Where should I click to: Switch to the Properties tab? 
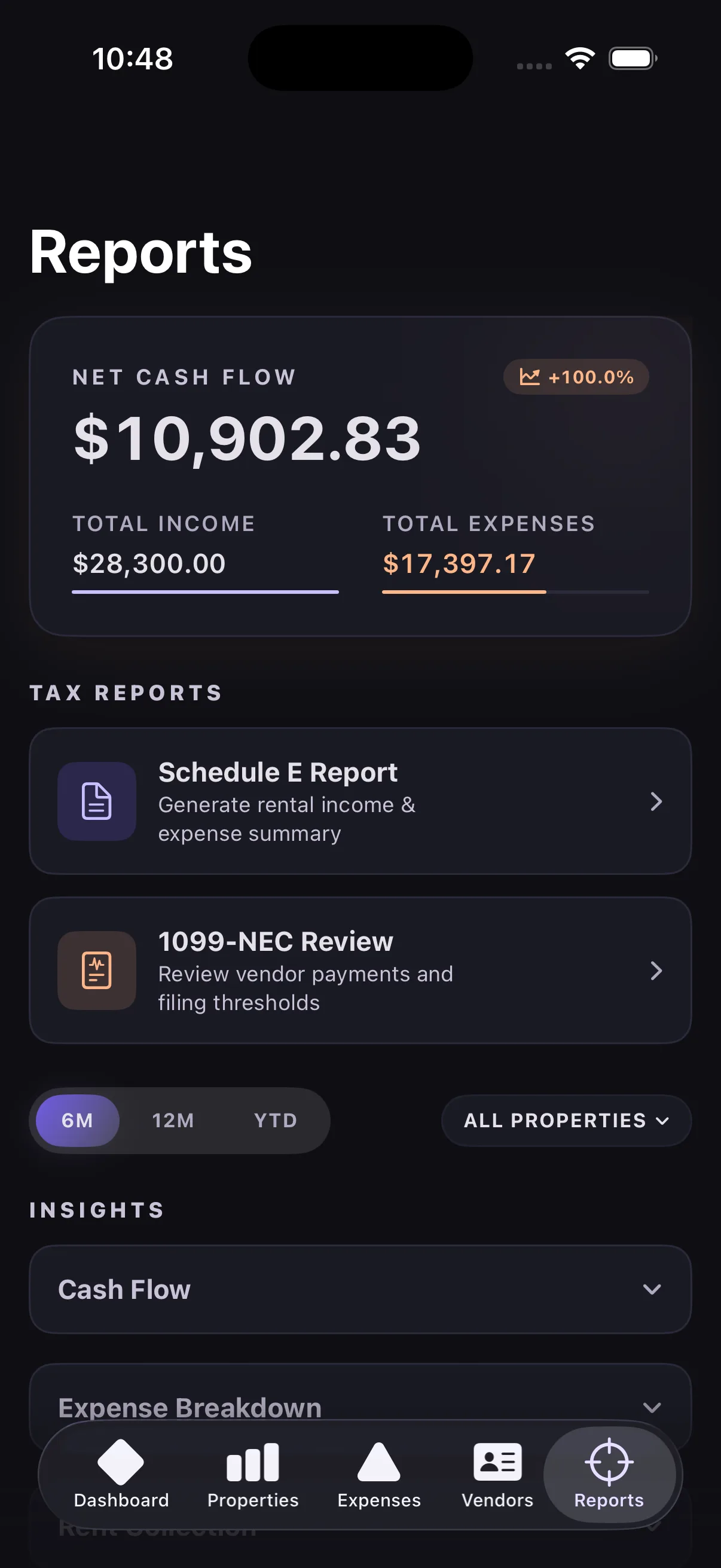click(x=252, y=1474)
